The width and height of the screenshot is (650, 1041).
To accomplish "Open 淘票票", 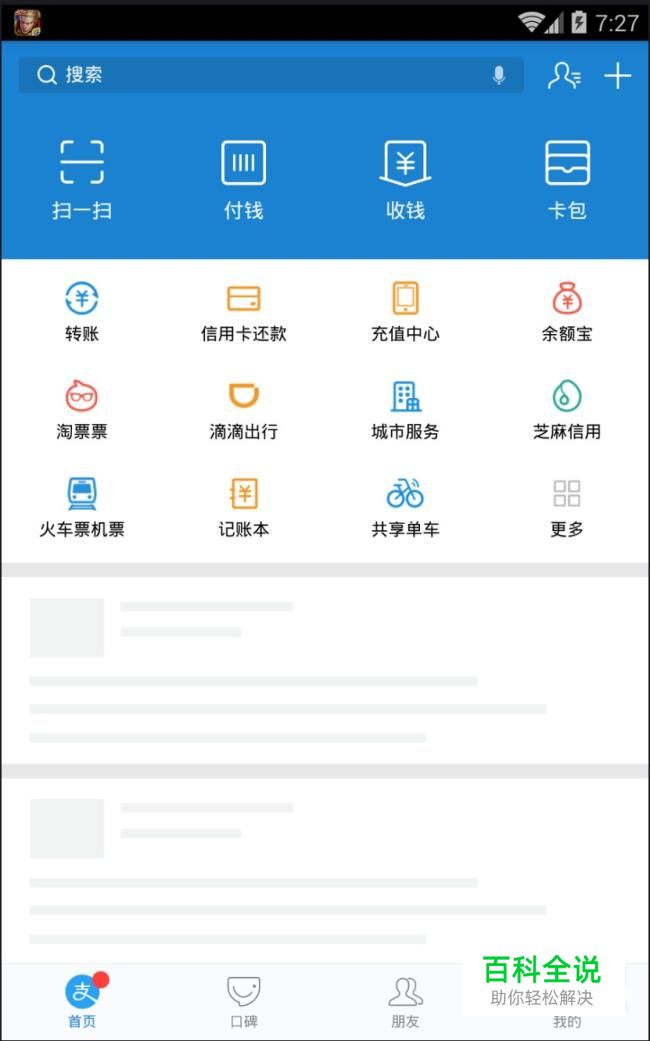I will click(82, 410).
